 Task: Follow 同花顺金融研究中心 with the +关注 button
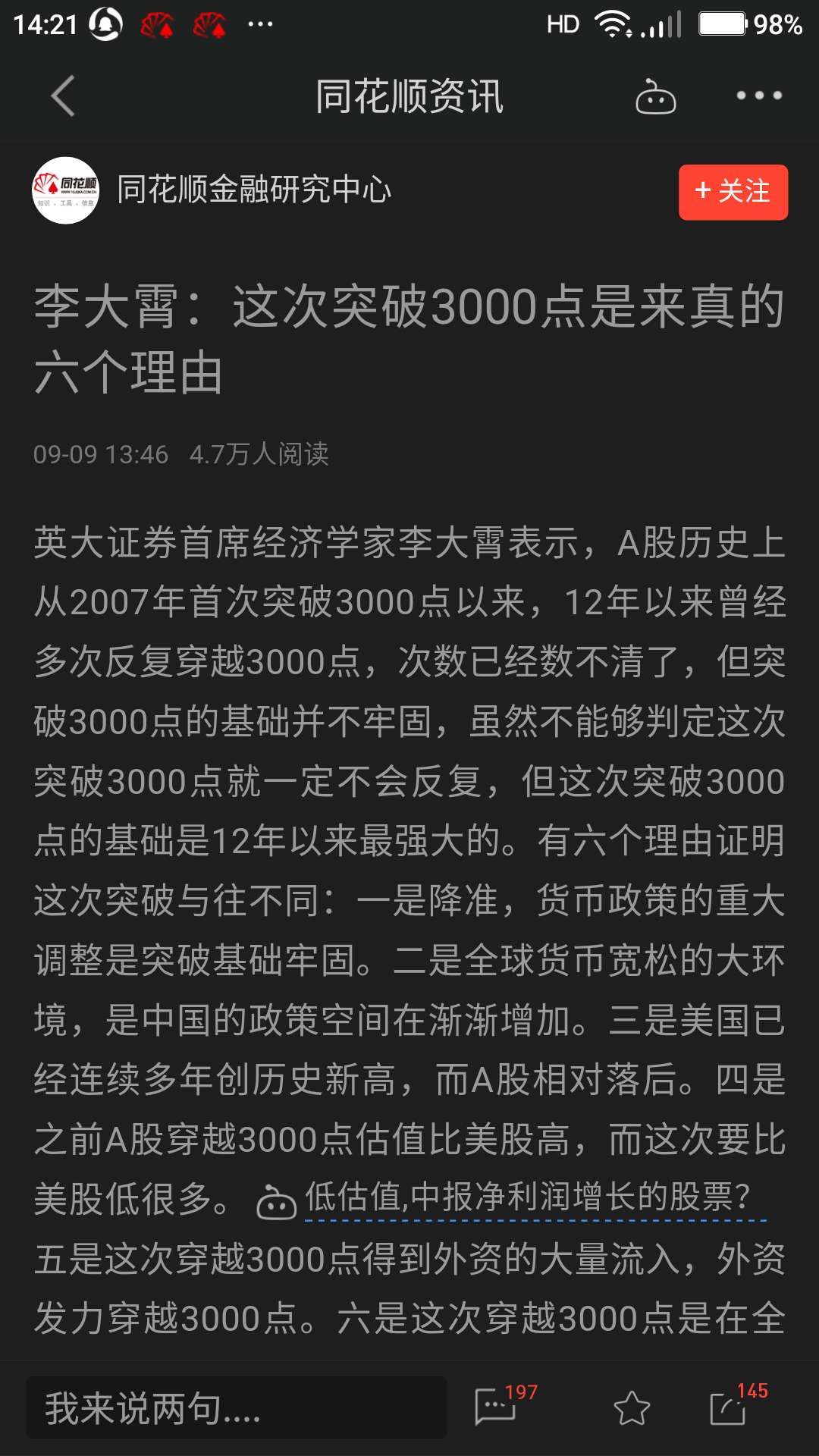[733, 192]
